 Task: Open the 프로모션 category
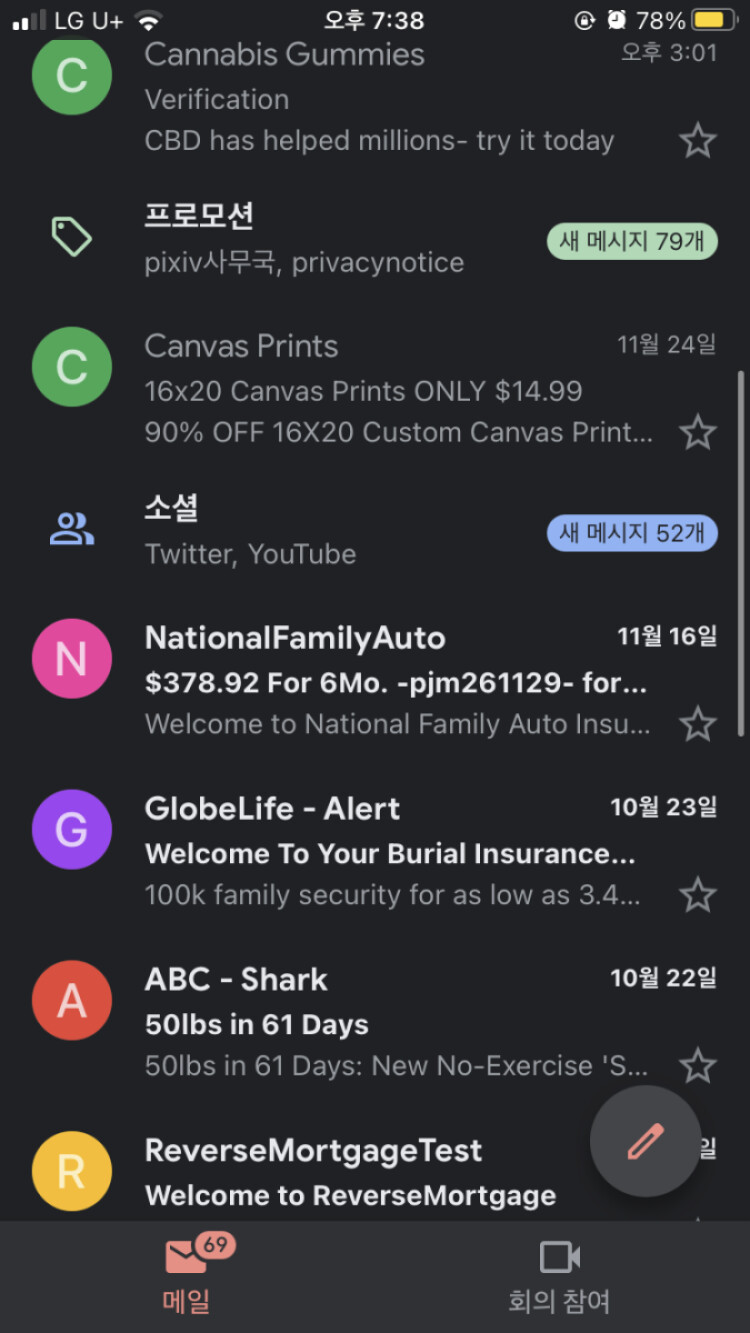click(x=375, y=239)
